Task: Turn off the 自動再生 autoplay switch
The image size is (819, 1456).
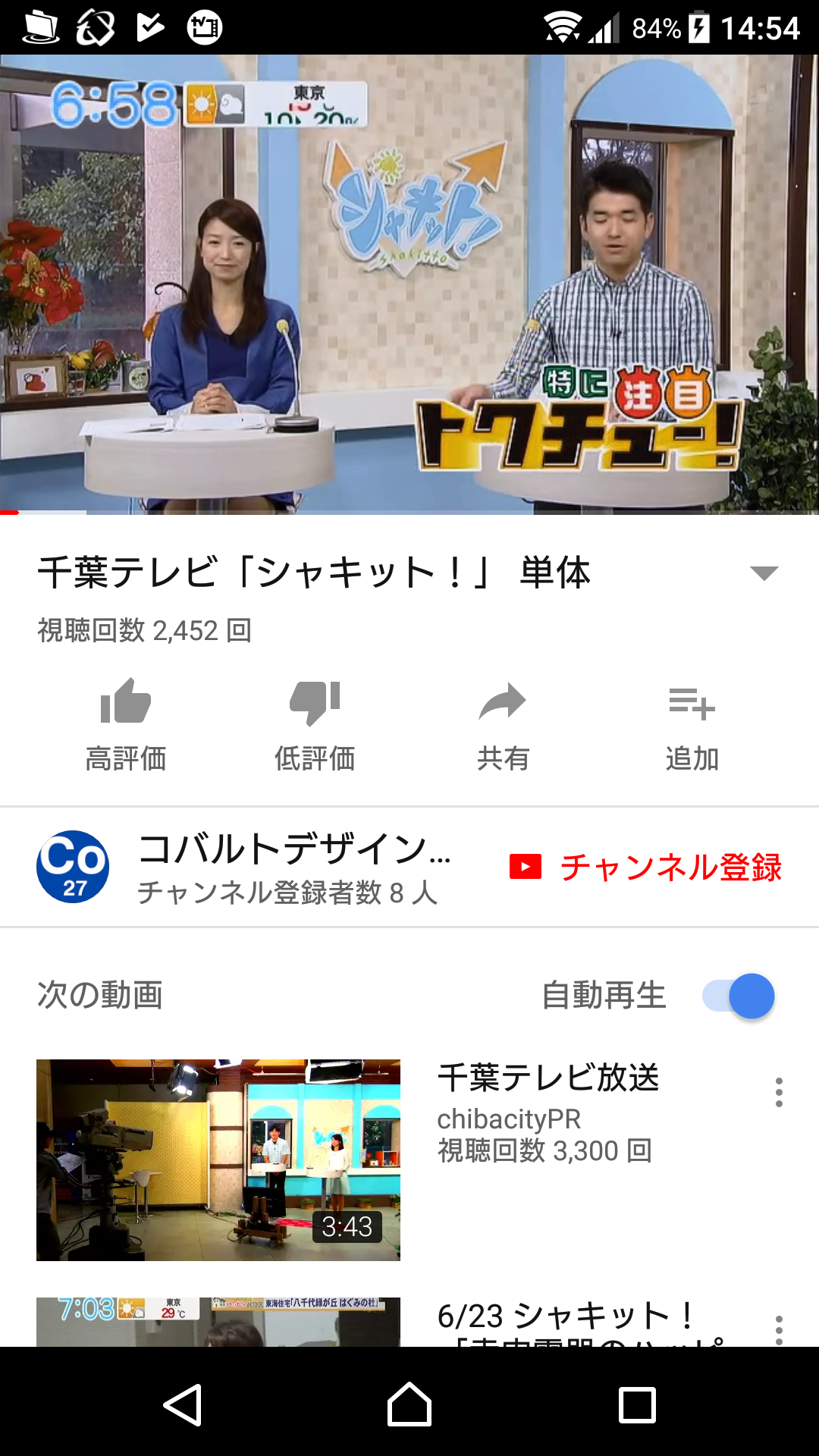Action: (x=739, y=996)
